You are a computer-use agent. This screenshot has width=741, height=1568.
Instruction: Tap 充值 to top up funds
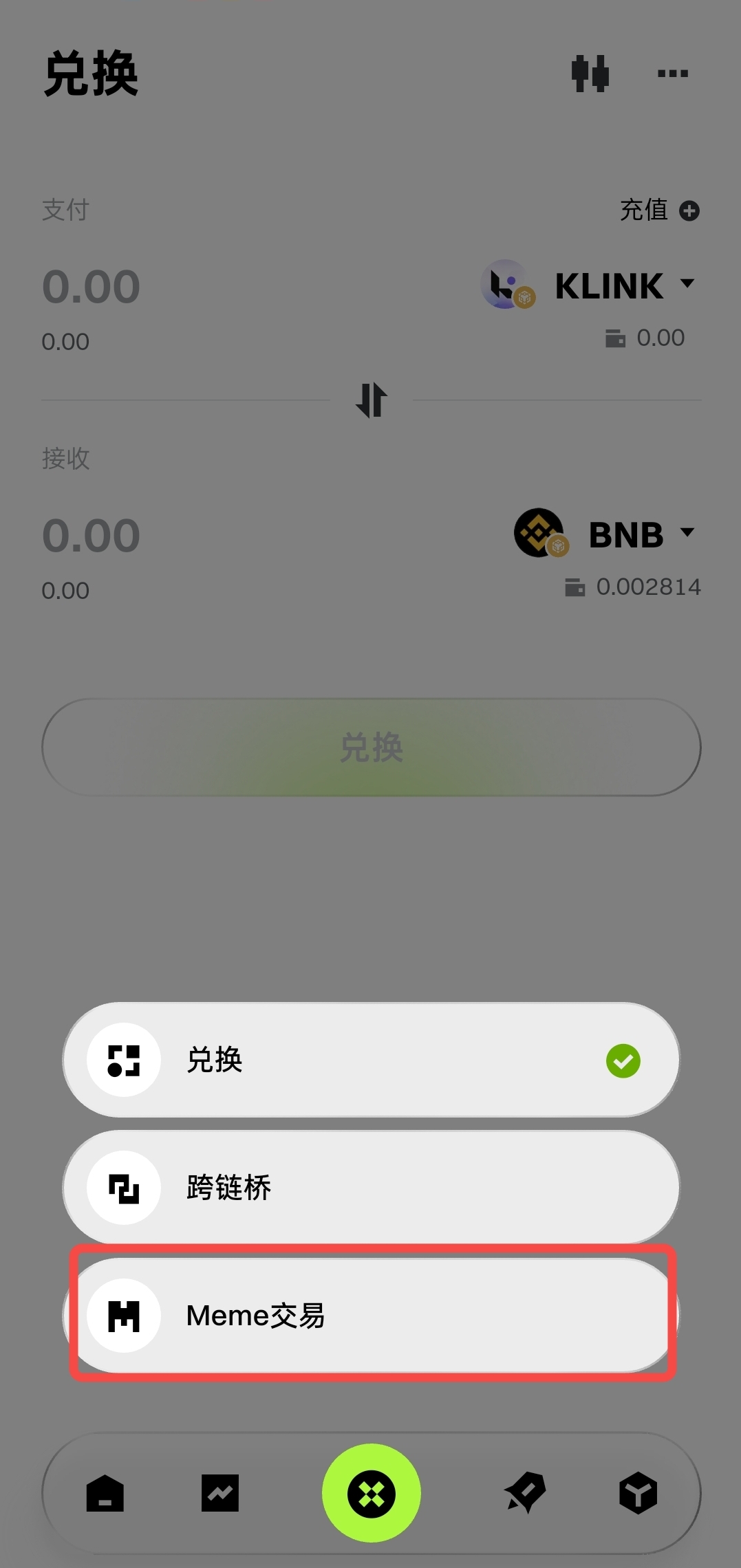click(658, 210)
